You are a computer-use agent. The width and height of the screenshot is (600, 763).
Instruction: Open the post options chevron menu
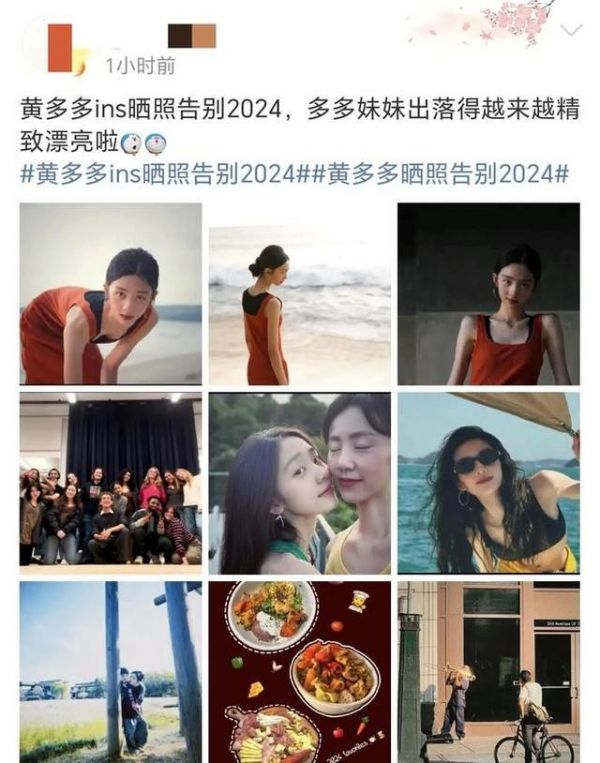(x=571, y=30)
